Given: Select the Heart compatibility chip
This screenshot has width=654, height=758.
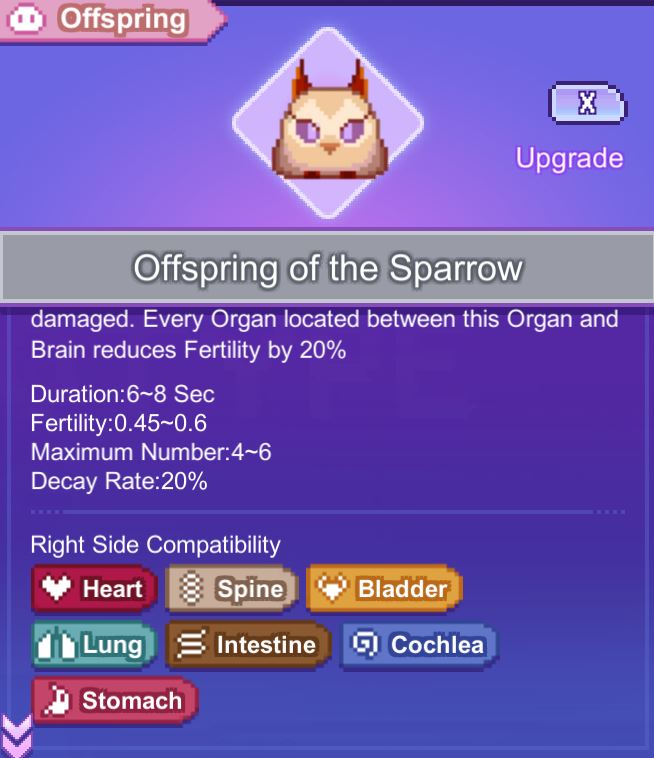Looking at the screenshot, I should [95, 589].
